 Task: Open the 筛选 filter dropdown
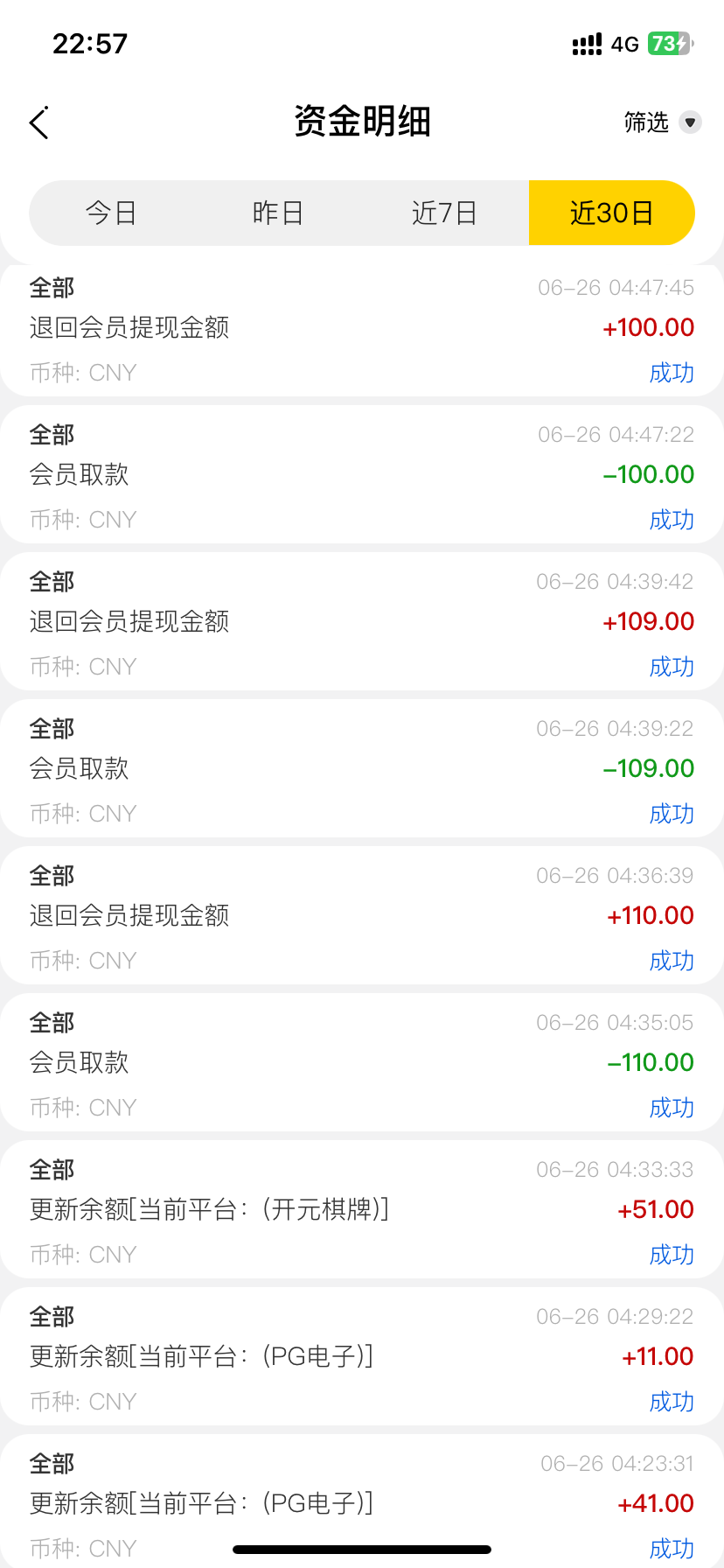click(662, 122)
